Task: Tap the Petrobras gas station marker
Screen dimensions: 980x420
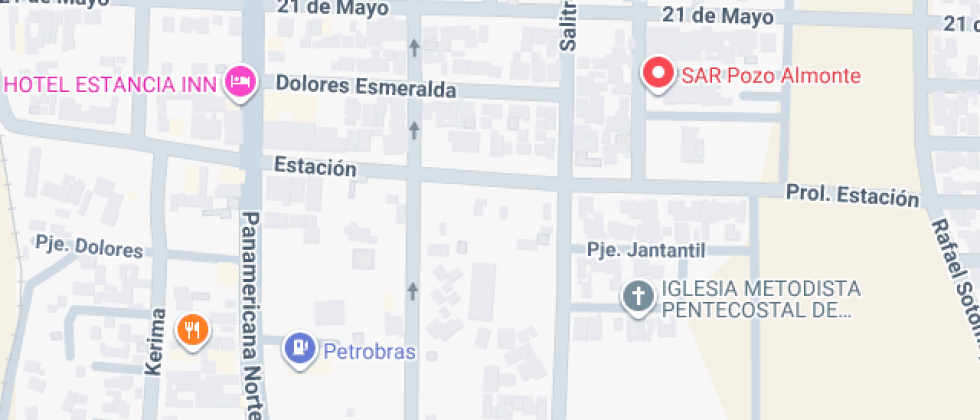Action: tap(299, 349)
